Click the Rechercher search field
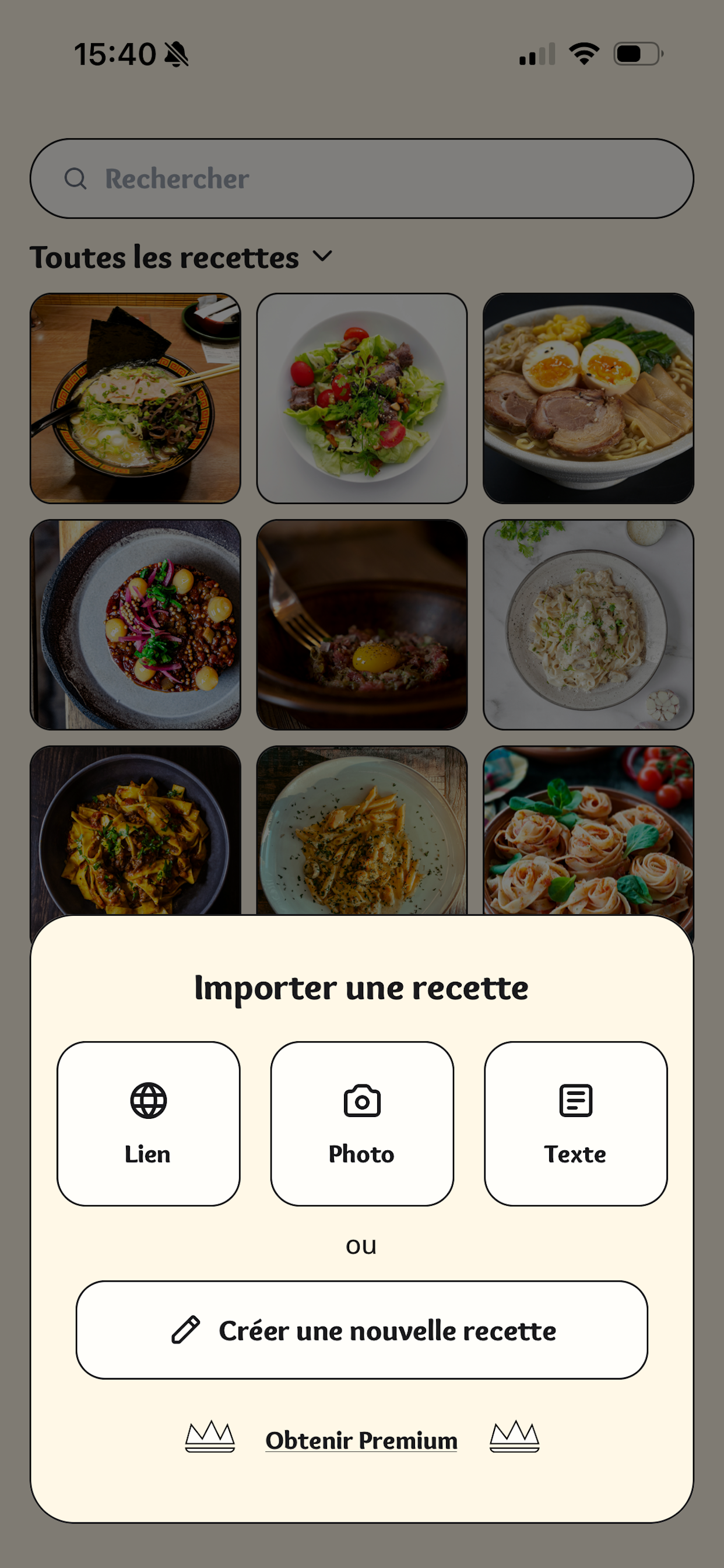 click(x=362, y=179)
